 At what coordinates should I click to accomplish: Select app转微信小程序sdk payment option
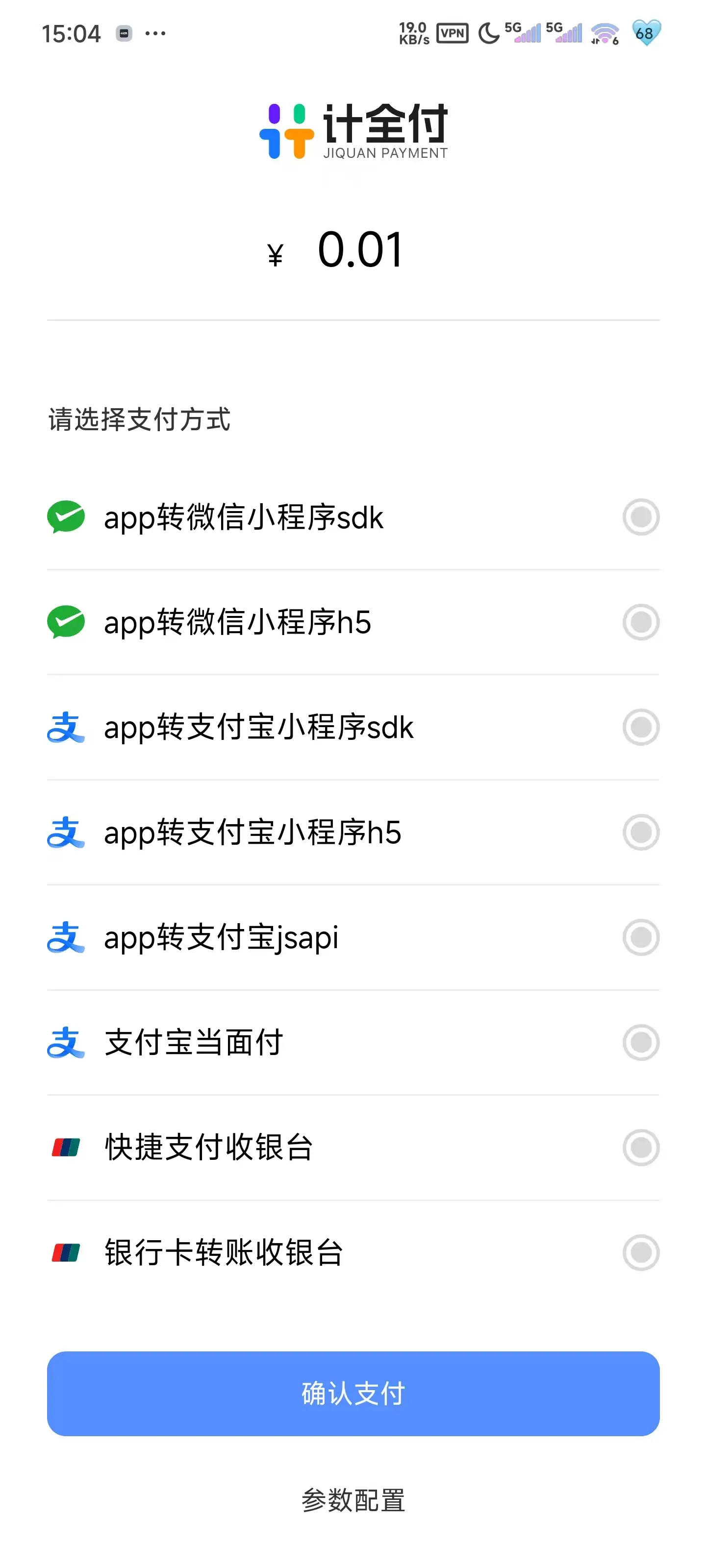pos(640,517)
